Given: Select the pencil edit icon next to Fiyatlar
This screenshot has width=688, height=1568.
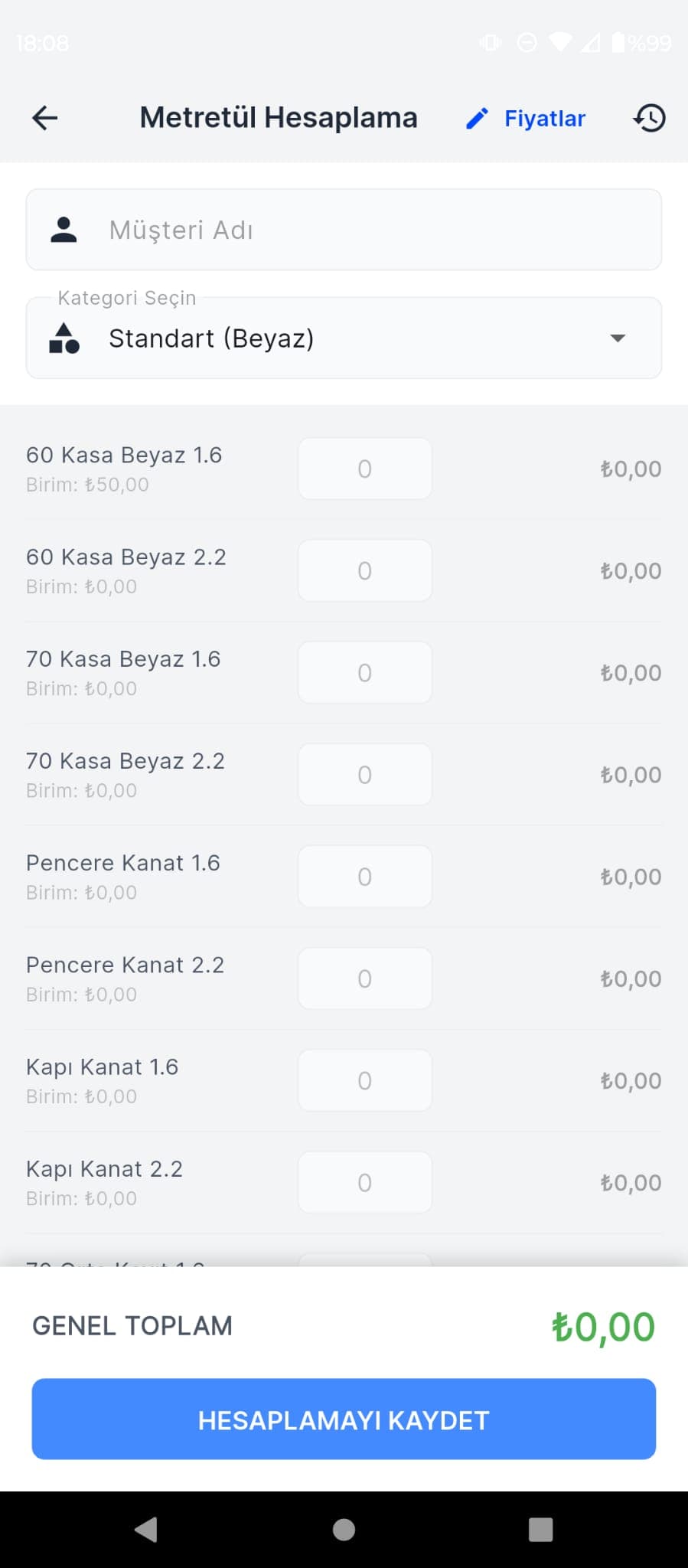Looking at the screenshot, I should 477,117.
